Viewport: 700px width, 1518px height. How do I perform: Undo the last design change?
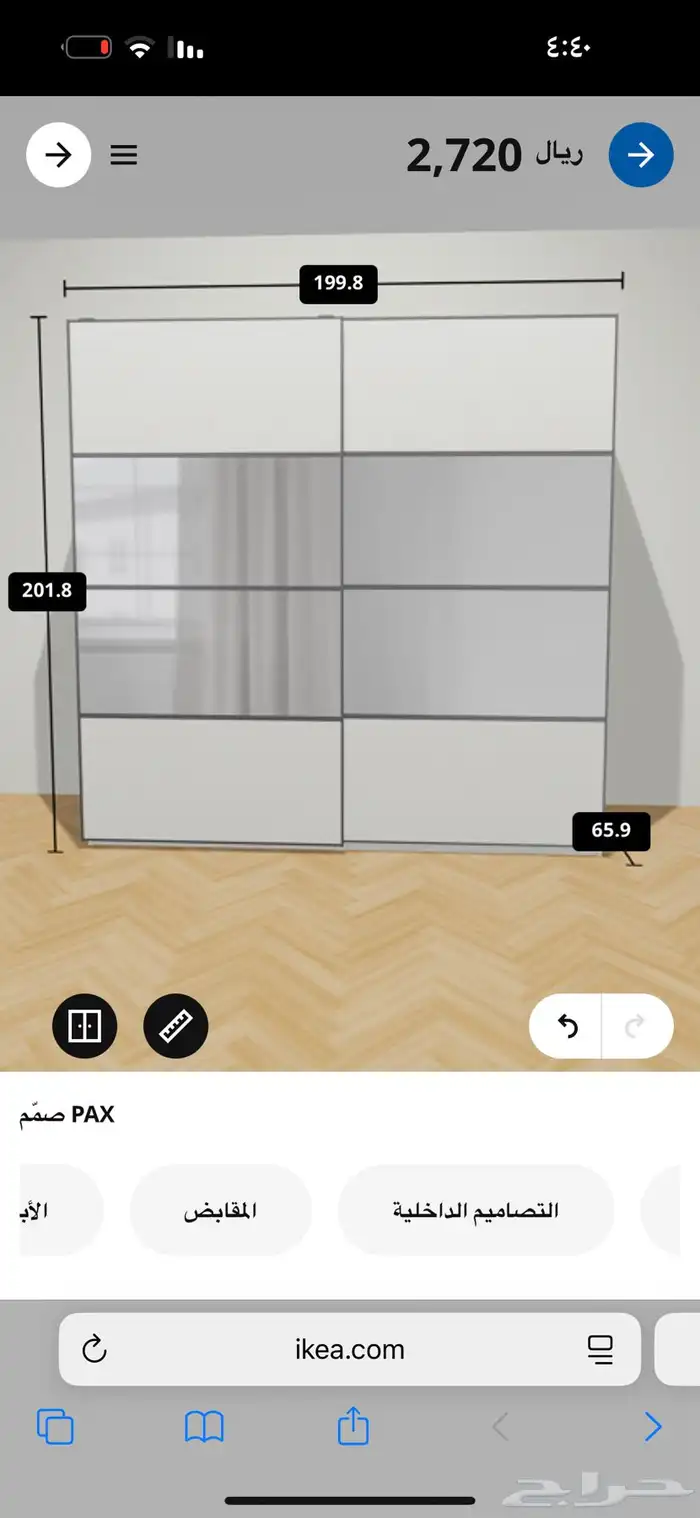(567, 1026)
